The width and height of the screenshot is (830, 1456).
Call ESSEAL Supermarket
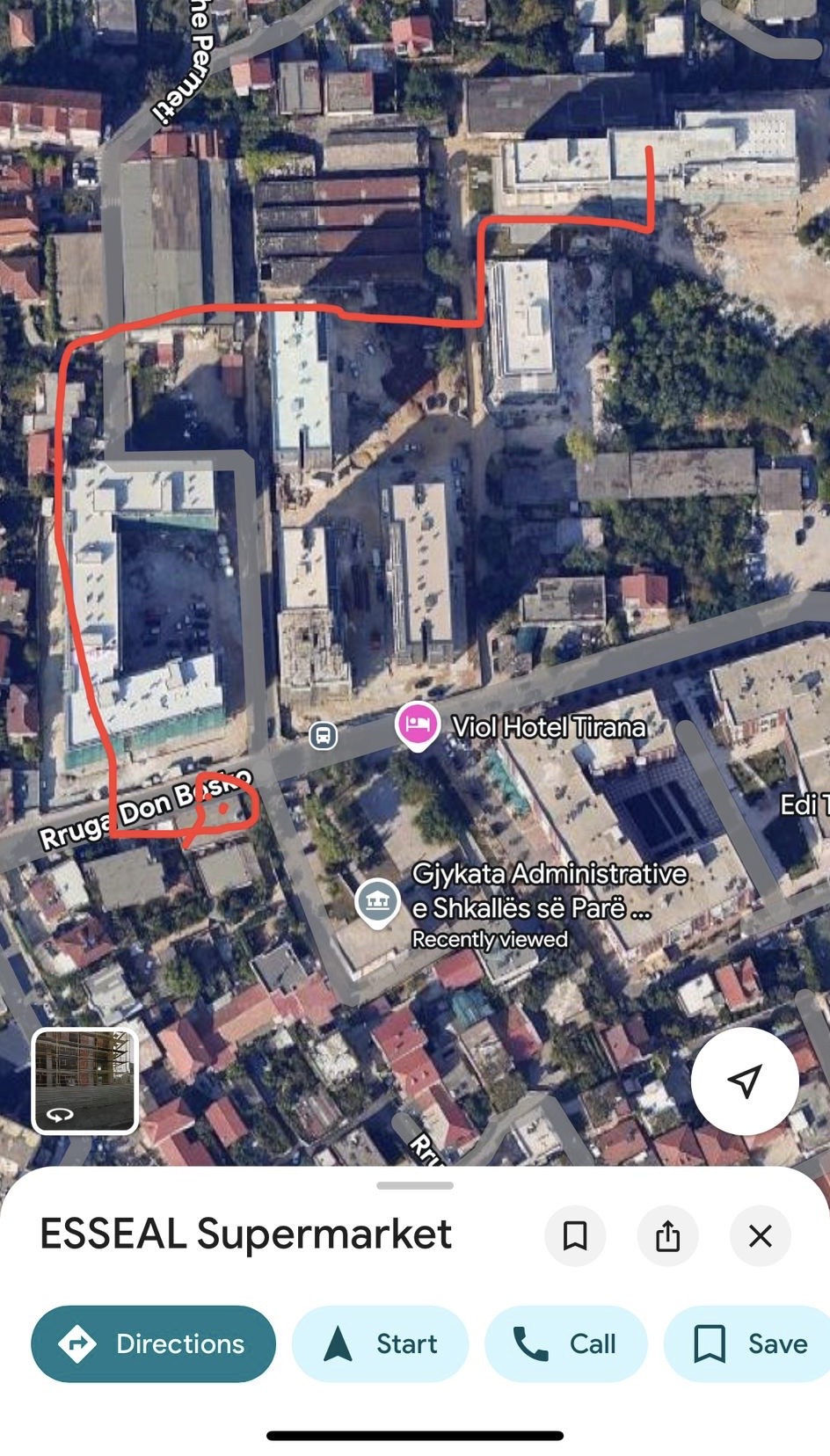tap(566, 1343)
